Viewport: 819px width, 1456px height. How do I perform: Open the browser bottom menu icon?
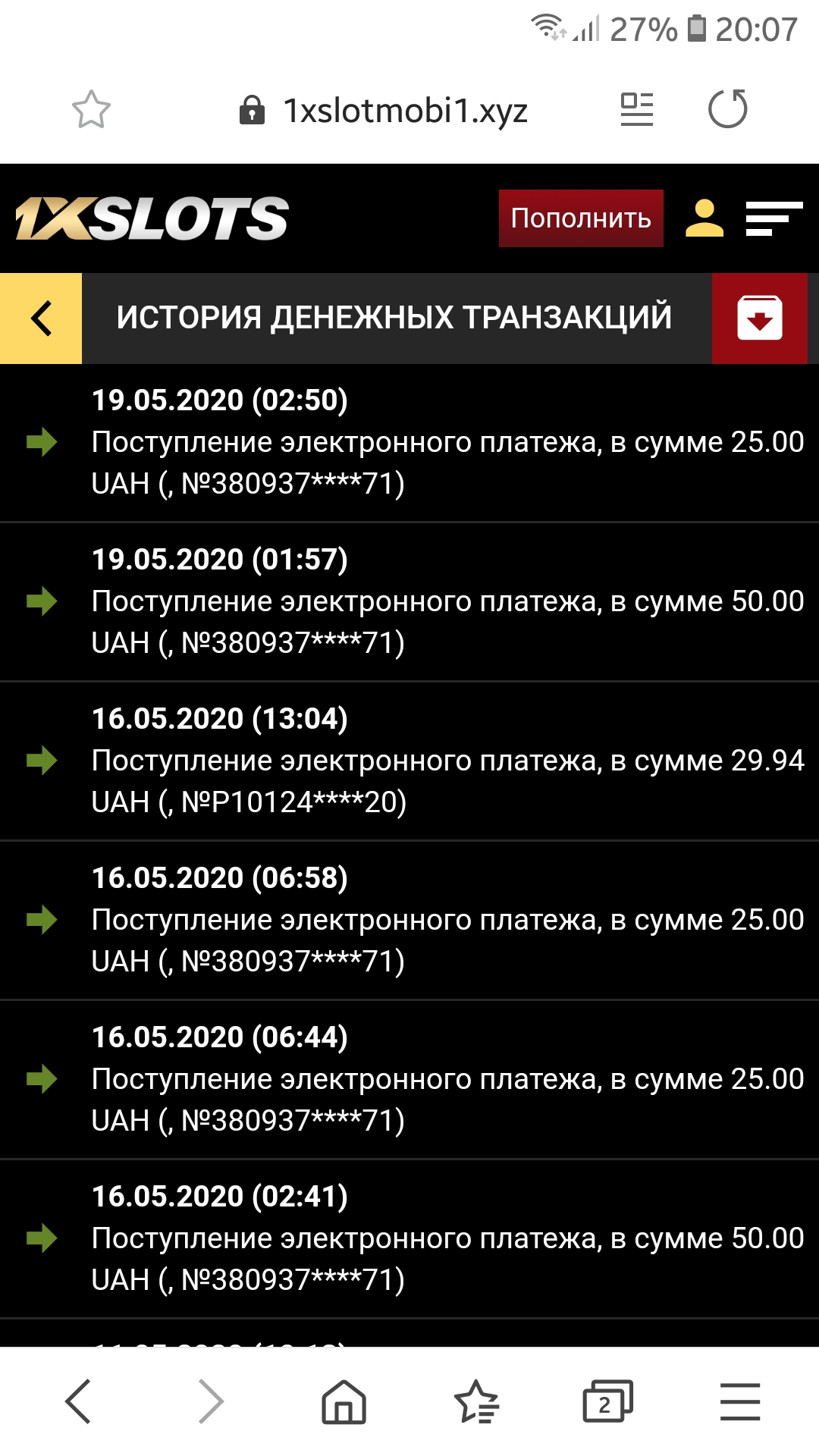(739, 1399)
